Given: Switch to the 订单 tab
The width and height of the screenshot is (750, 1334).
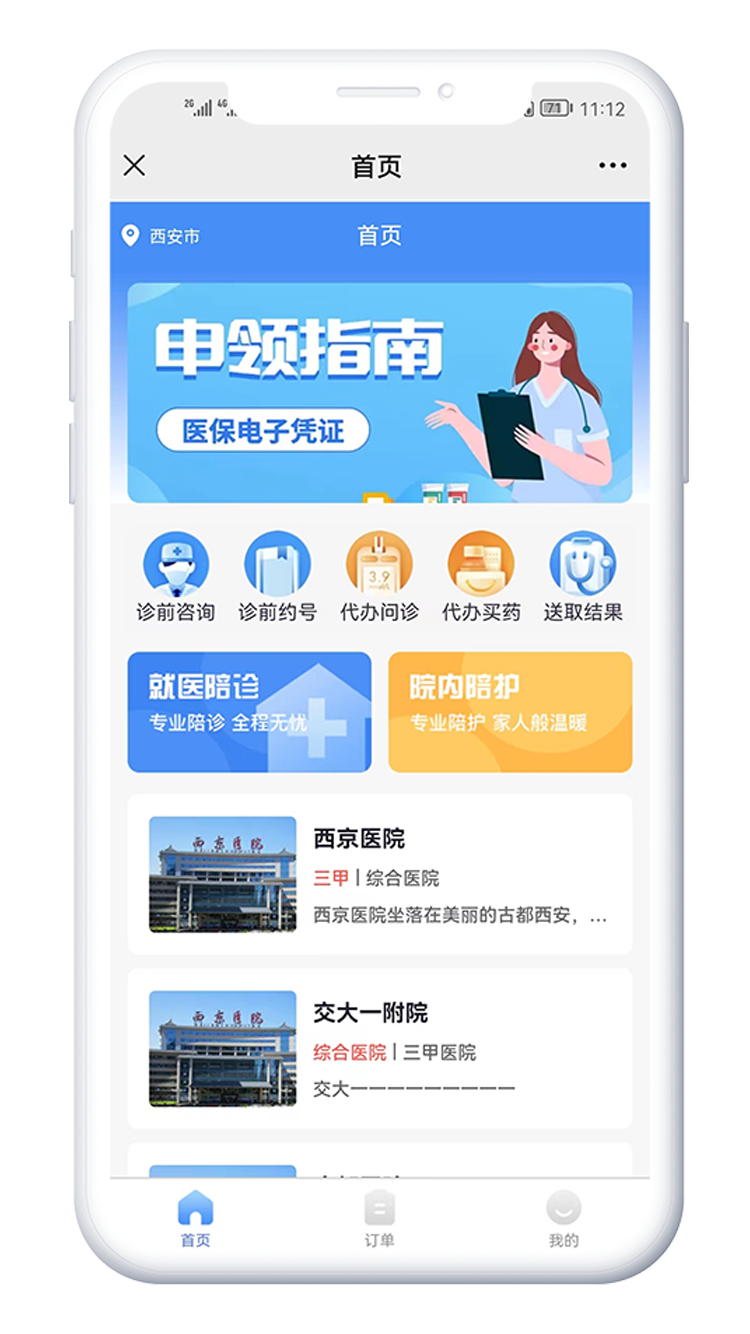Looking at the screenshot, I should (379, 1220).
